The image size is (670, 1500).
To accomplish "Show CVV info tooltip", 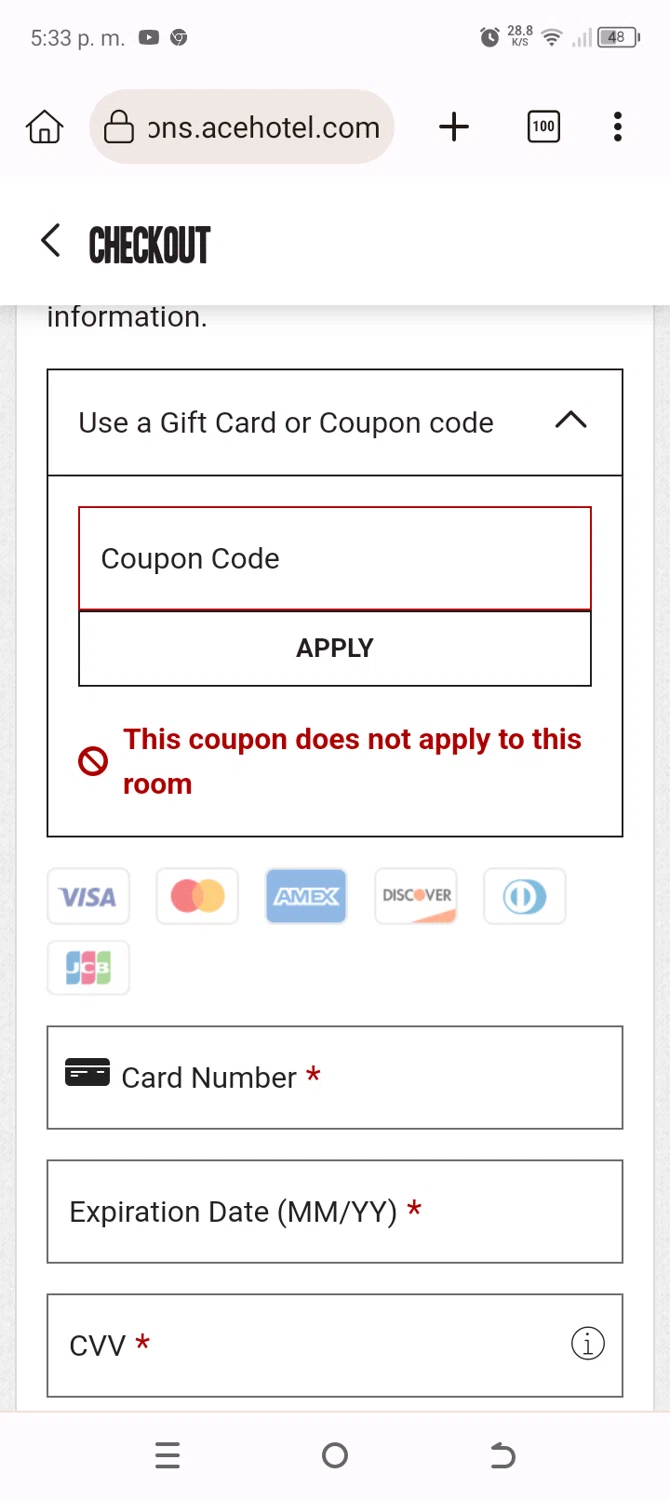I will (588, 1345).
